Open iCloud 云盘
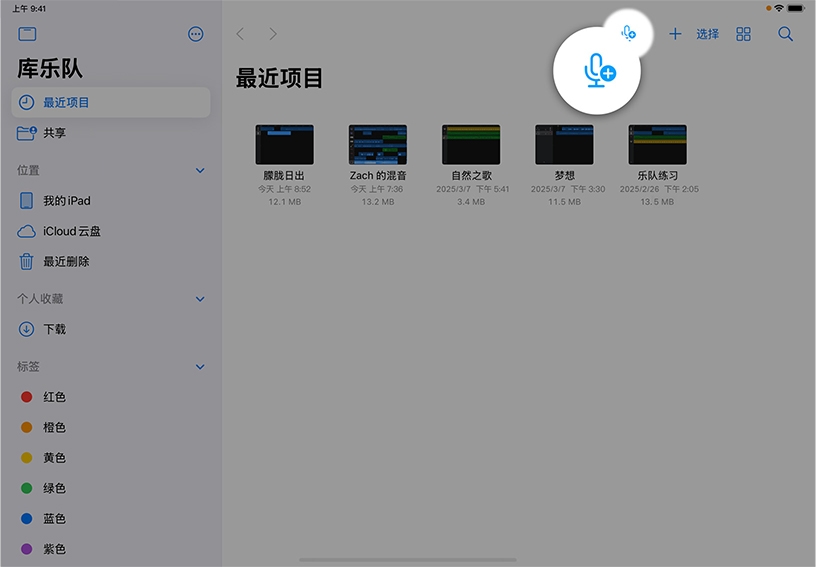This screenshot has height=567, width=816. pos(71,231)
